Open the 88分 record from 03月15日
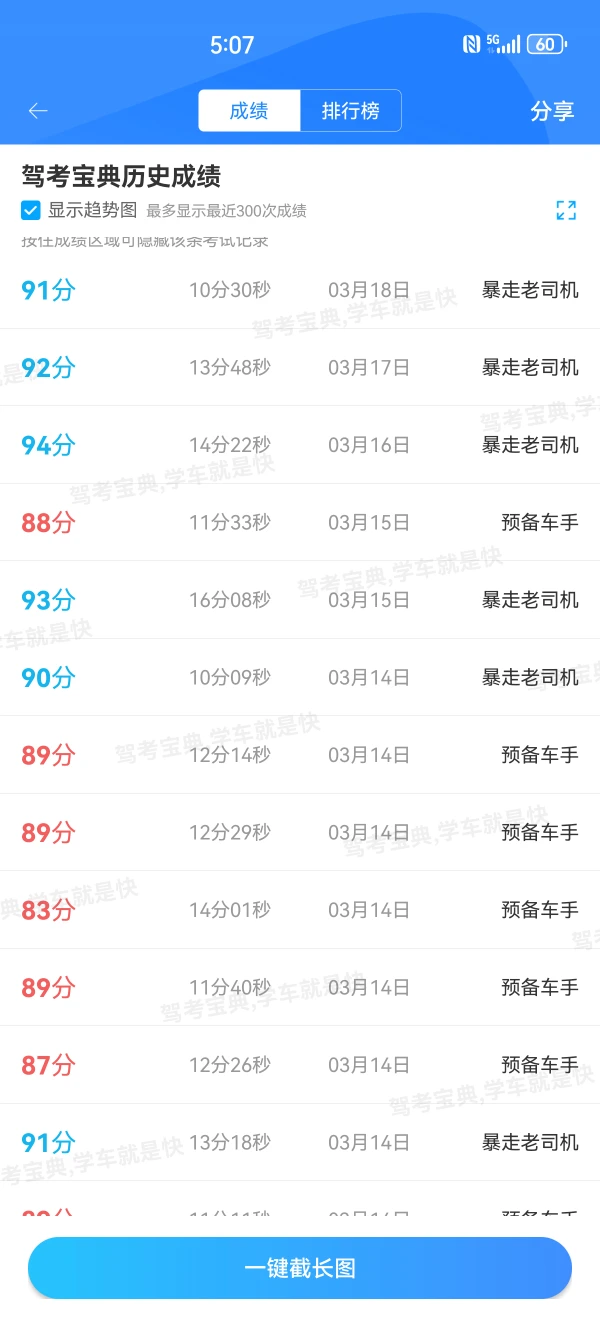The image size is (600, 1320). [x=300, y=522]
